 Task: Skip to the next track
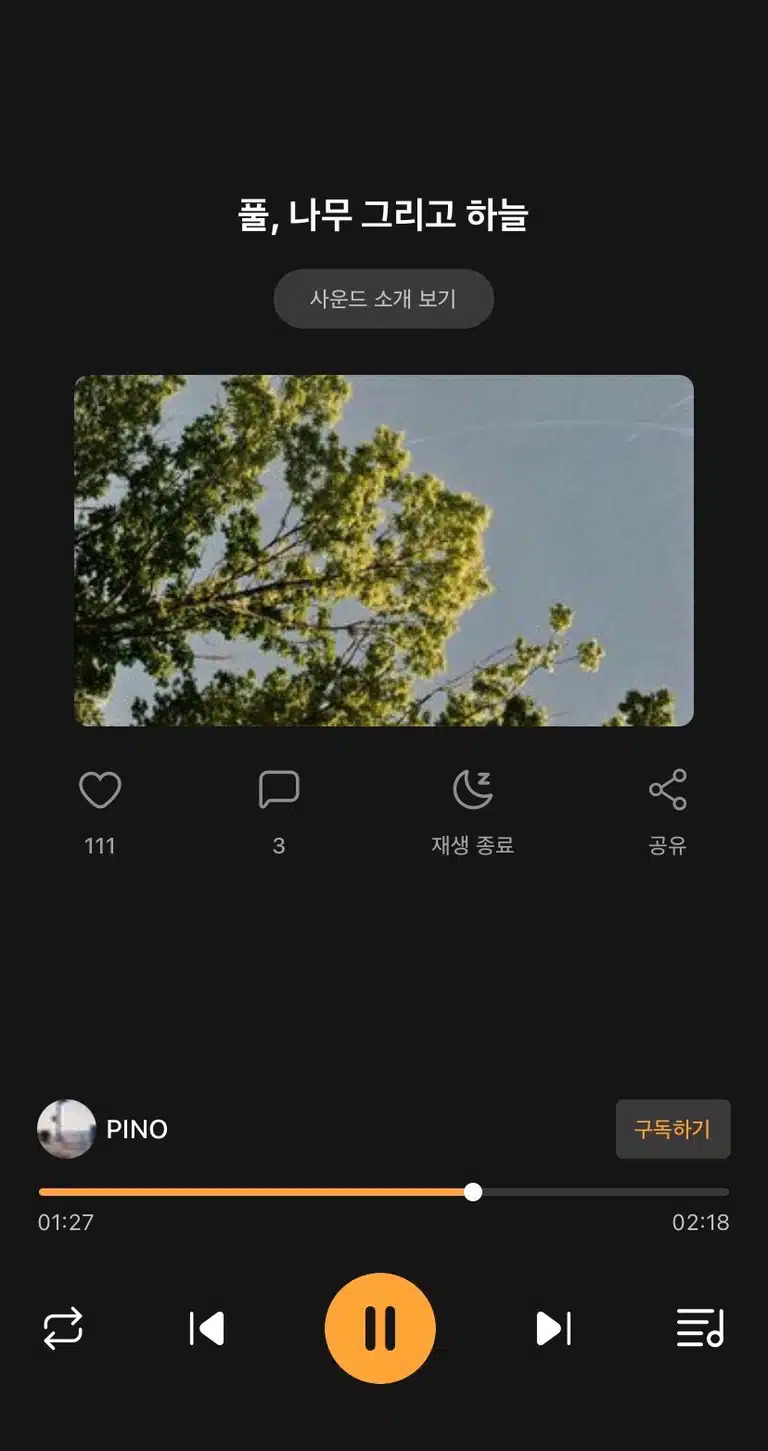553,1329
